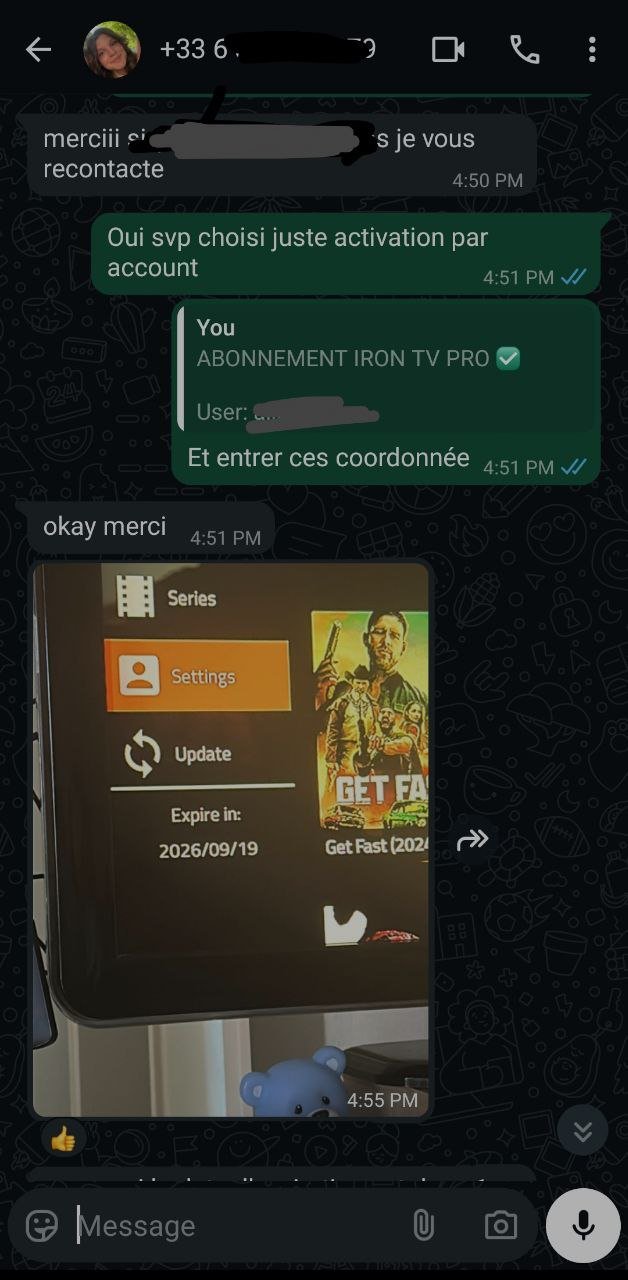Attach a file with the paperclip
This screenshot has height=1280, width=628.
click(x=424, y=1226)
